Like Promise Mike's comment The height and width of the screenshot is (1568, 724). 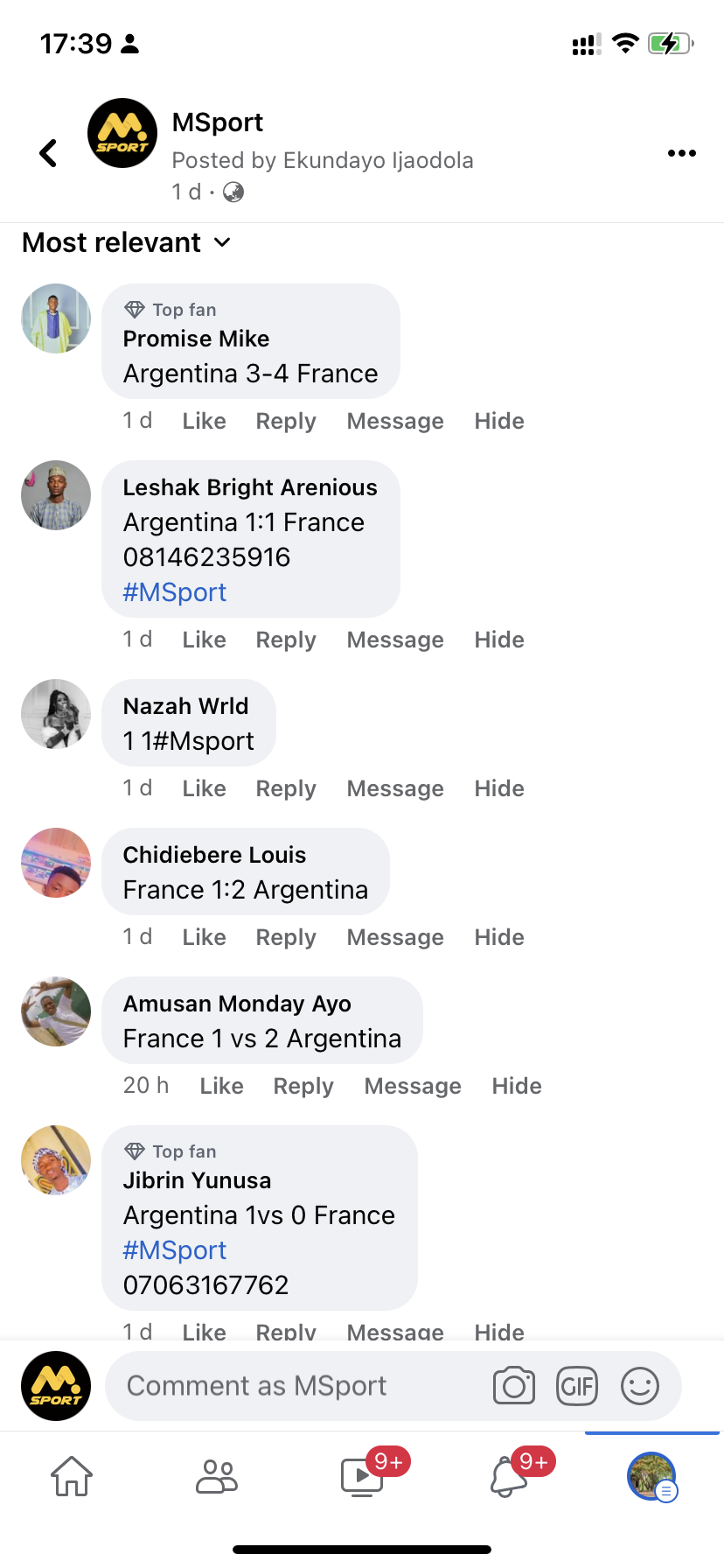pyautogui.click(x=204, y=421)
